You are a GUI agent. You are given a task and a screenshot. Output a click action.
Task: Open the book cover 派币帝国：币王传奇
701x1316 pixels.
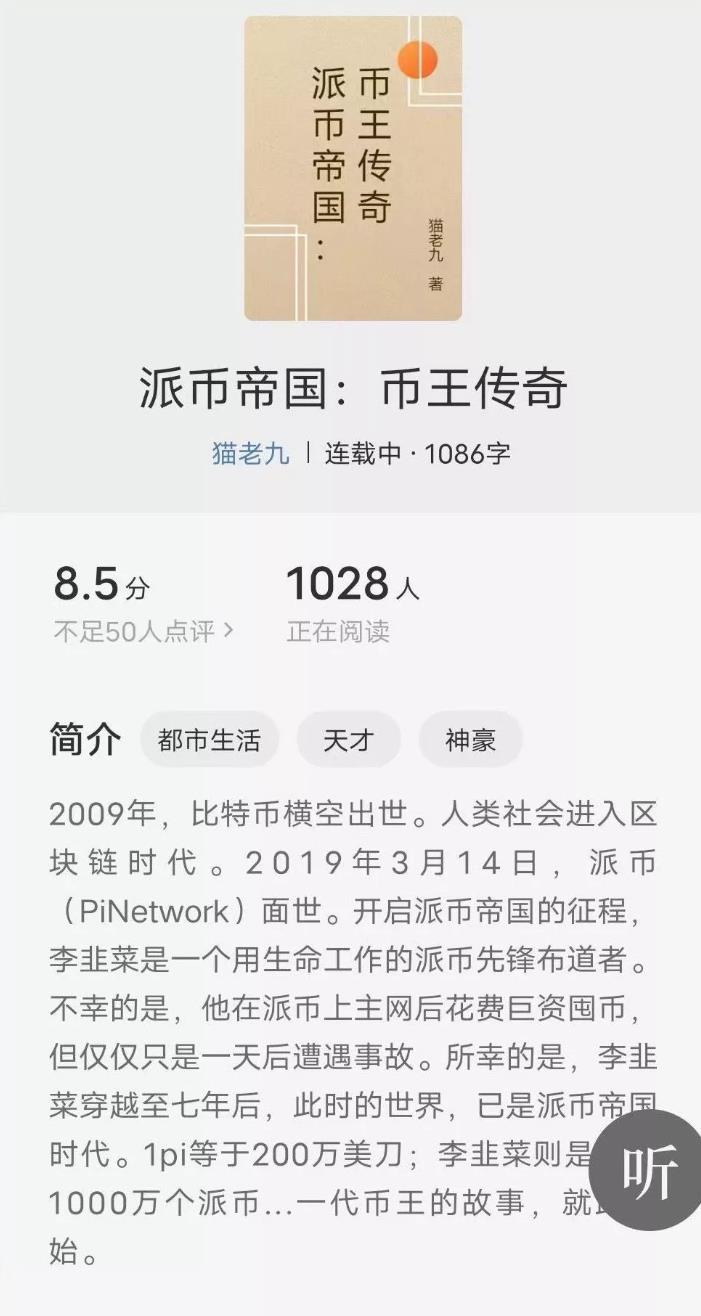pos(353,168)
